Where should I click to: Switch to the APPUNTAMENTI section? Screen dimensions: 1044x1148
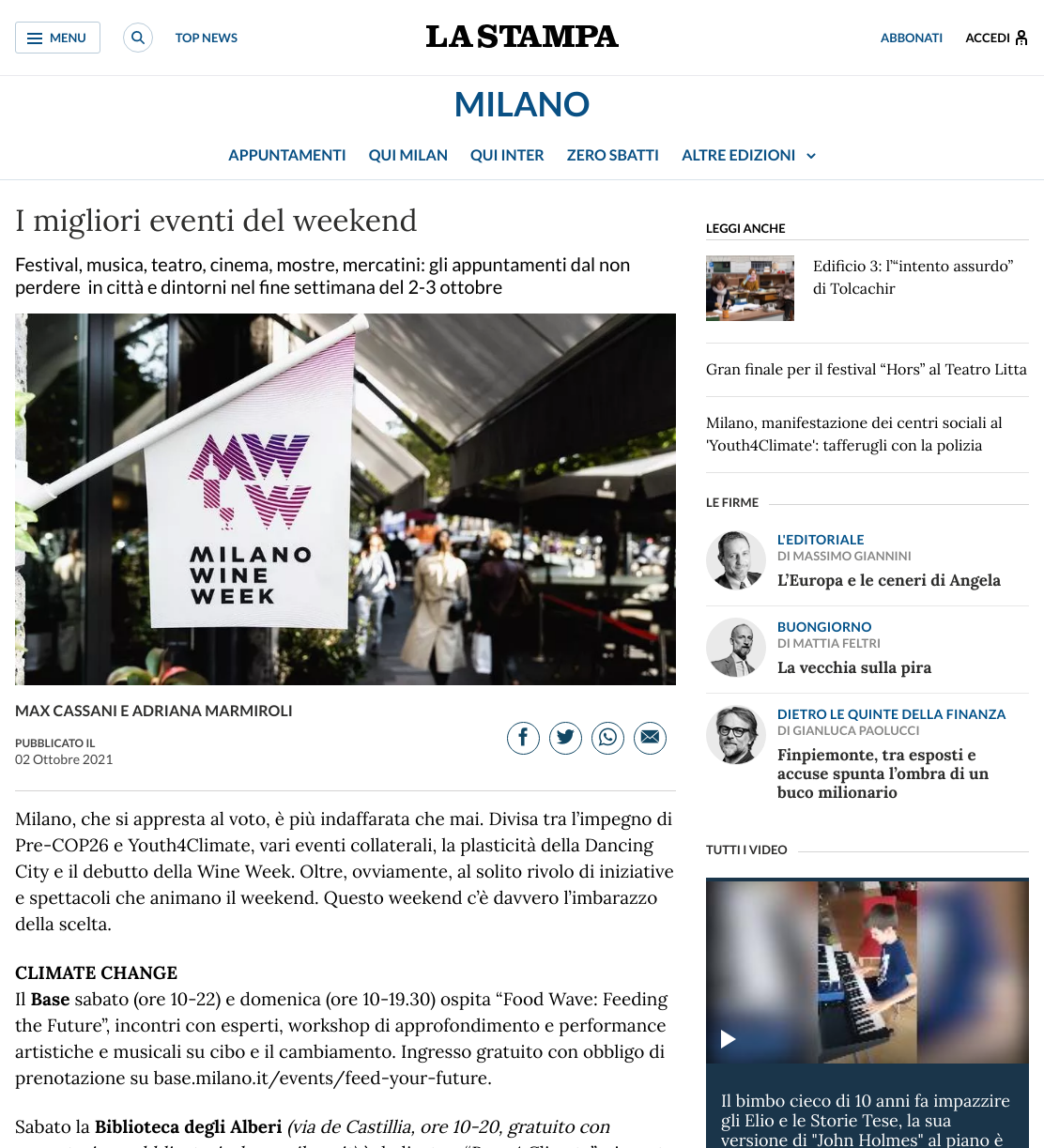pos(287,155)
